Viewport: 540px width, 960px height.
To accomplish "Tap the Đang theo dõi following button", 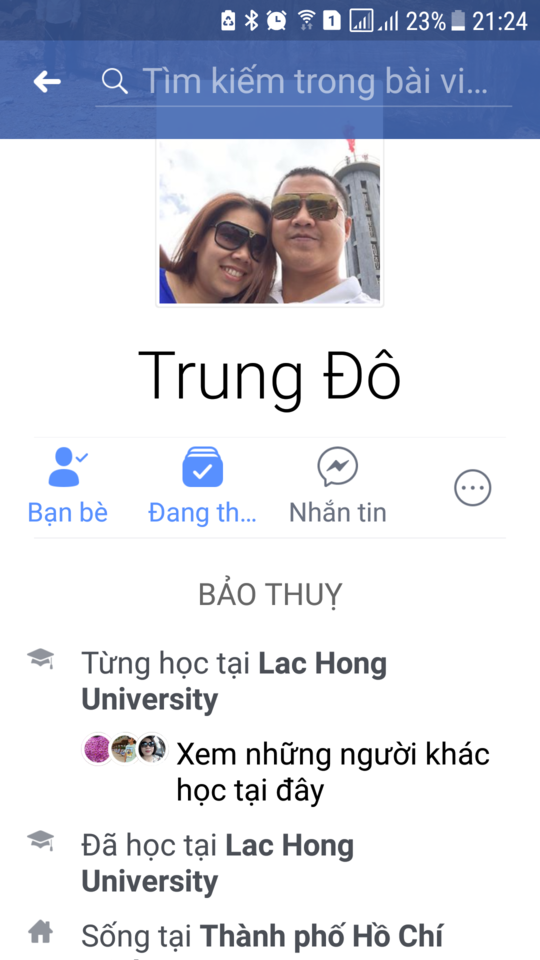I will coord(203,486).
